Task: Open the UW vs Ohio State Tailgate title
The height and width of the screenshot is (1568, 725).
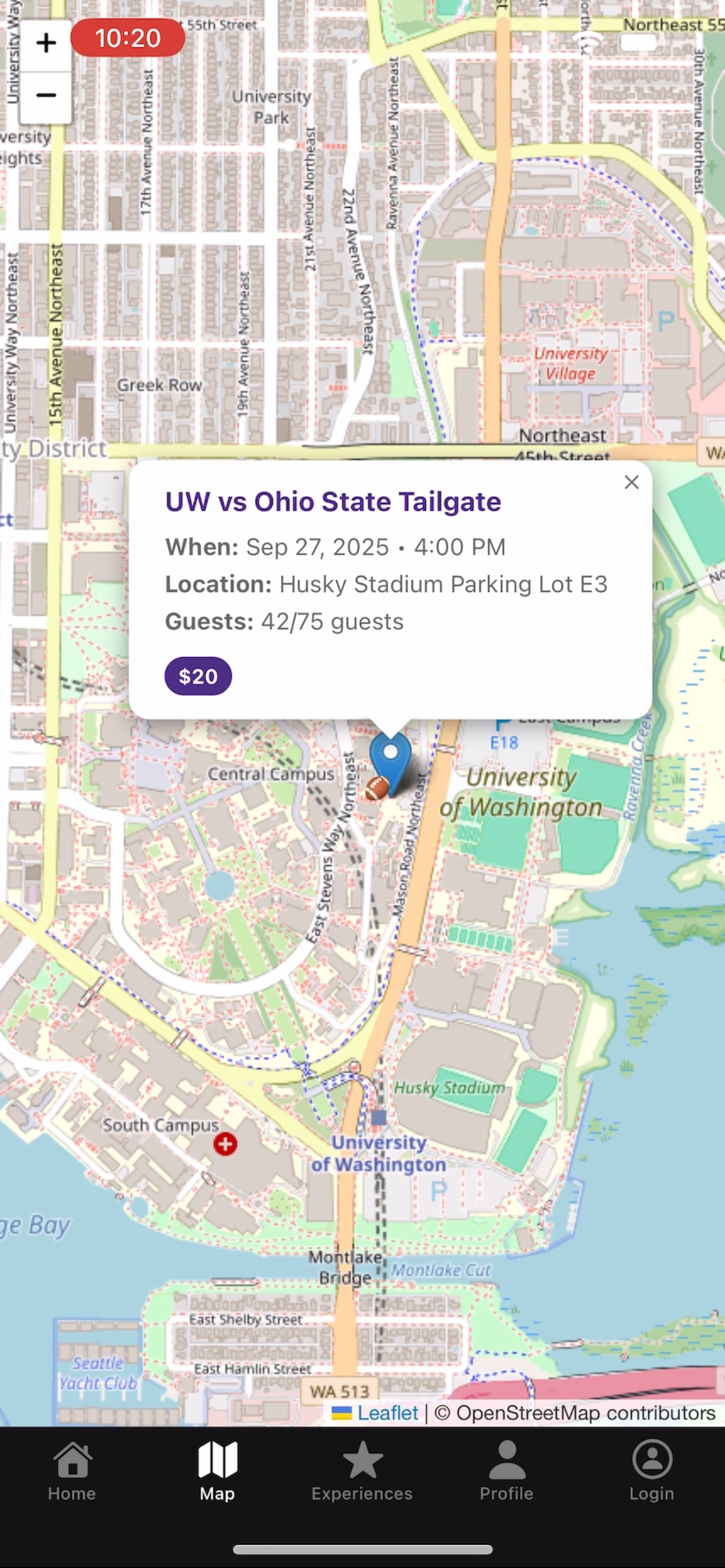Action: [333, 502]
